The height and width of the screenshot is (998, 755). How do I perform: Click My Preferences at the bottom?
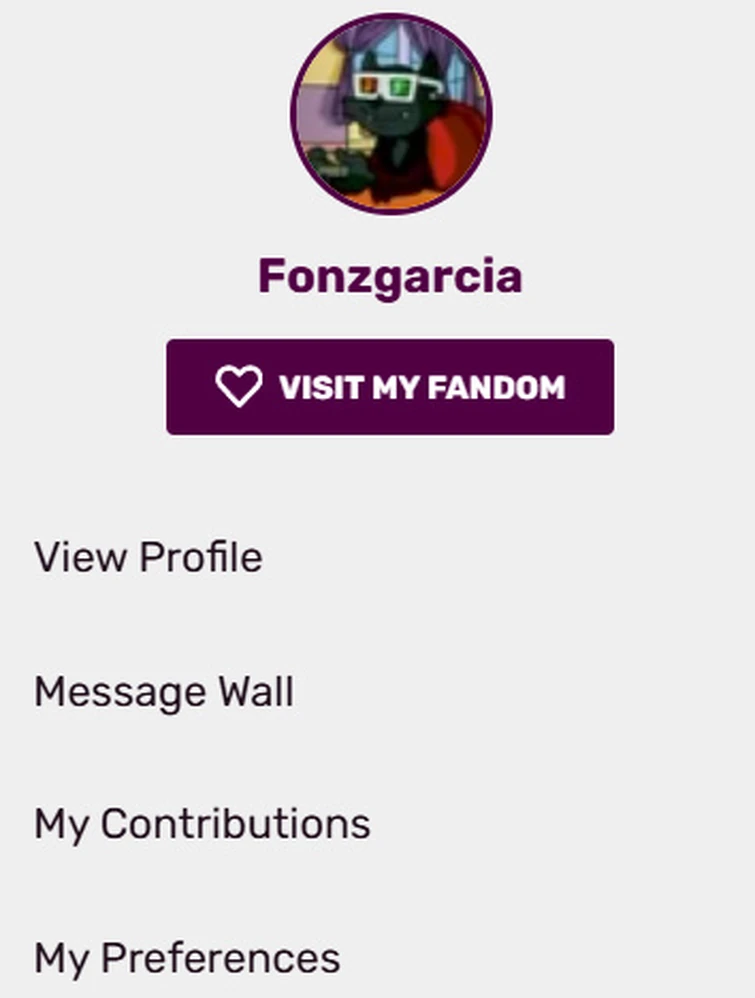(x=187, y=956)
